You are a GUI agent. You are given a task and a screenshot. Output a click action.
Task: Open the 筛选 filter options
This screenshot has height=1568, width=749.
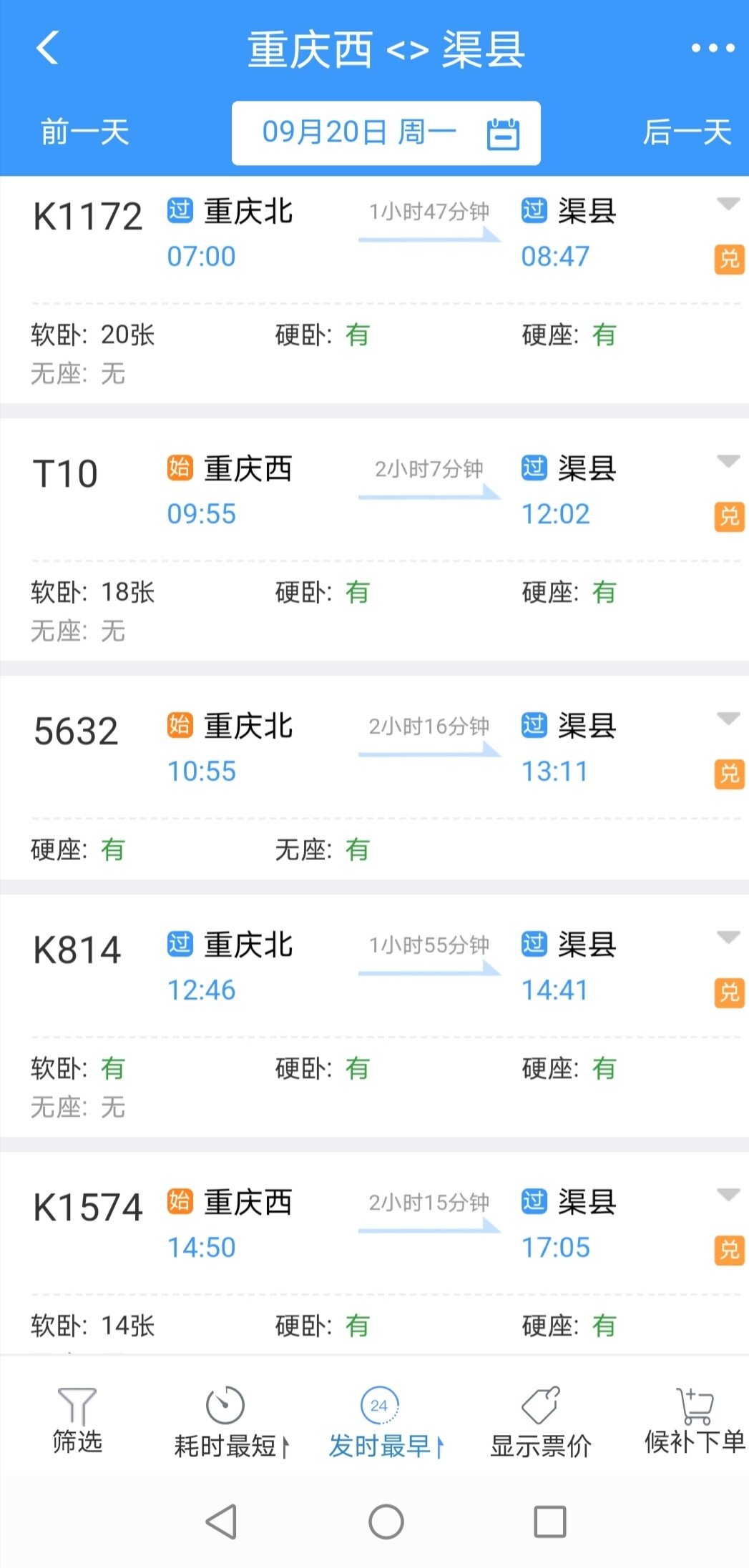[77, 1421]
